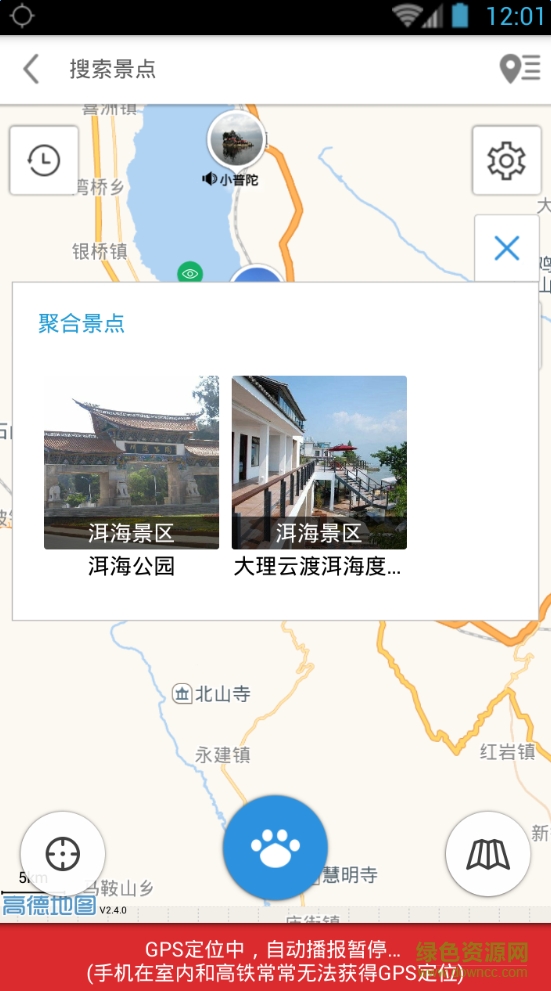
Task: Open the 洱海公园 scenic spot card
Action: pyautogui.click(x=131, y=477)
